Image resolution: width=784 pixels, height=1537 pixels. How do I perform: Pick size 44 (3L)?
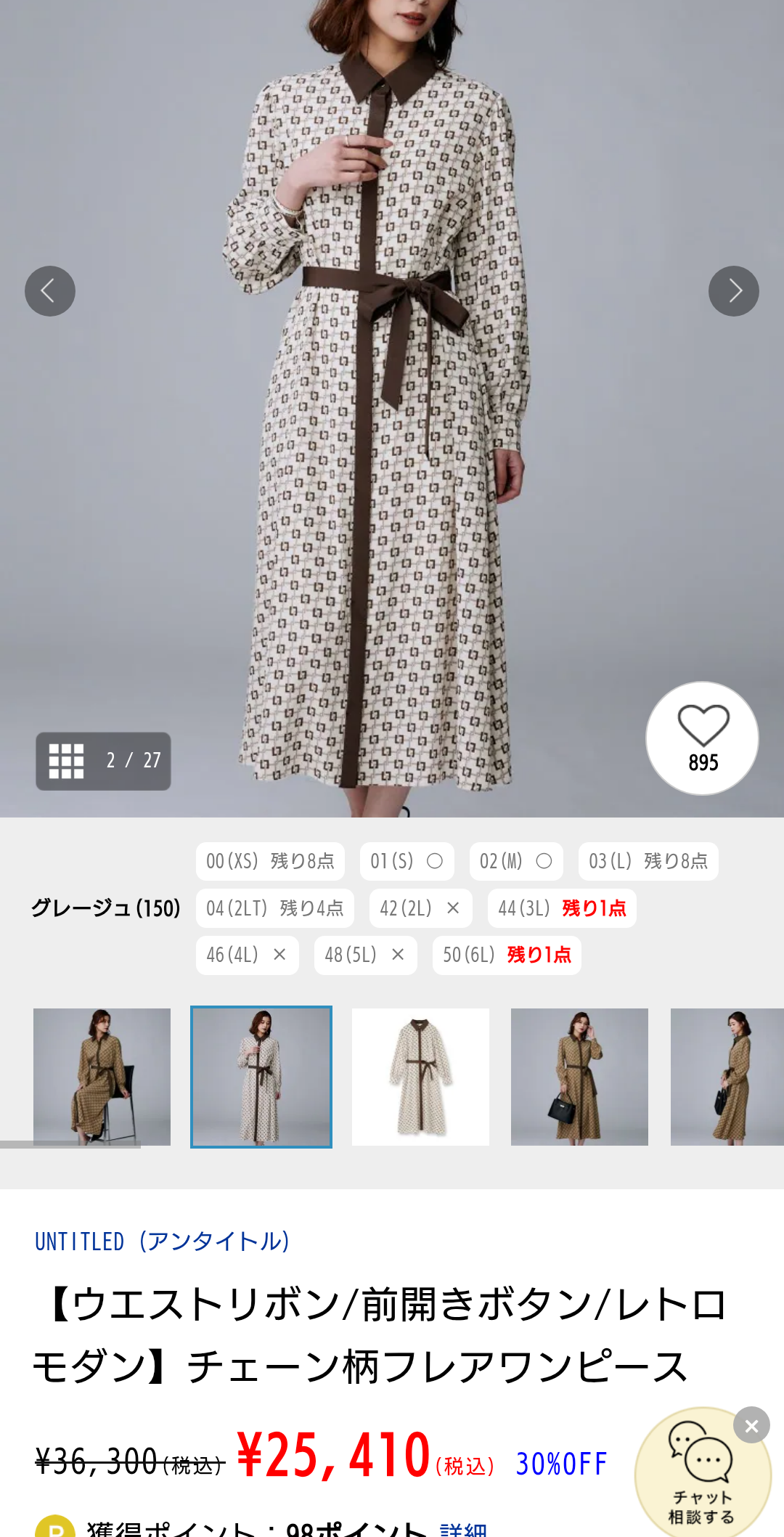point(561,908)
